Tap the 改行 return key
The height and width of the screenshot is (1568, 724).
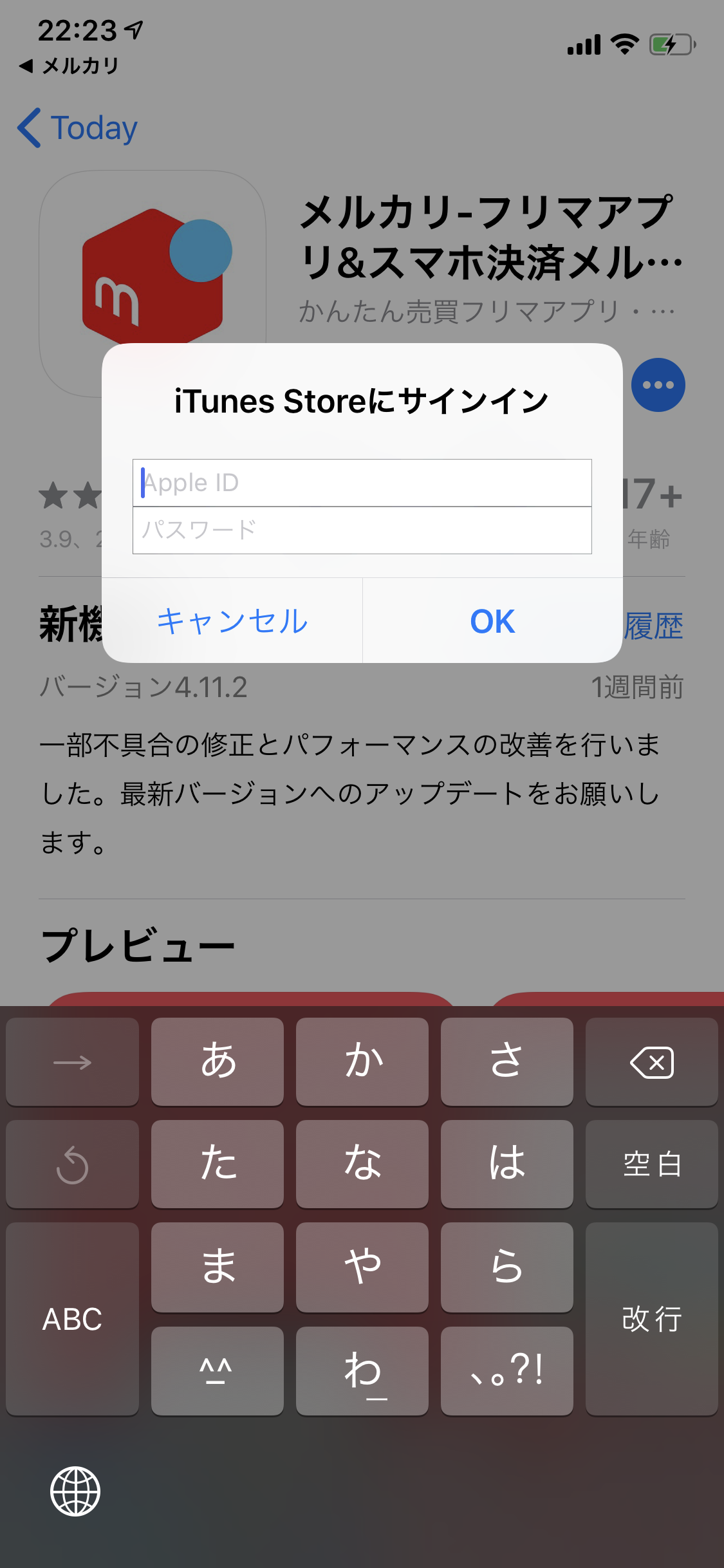pos(651,1319)
